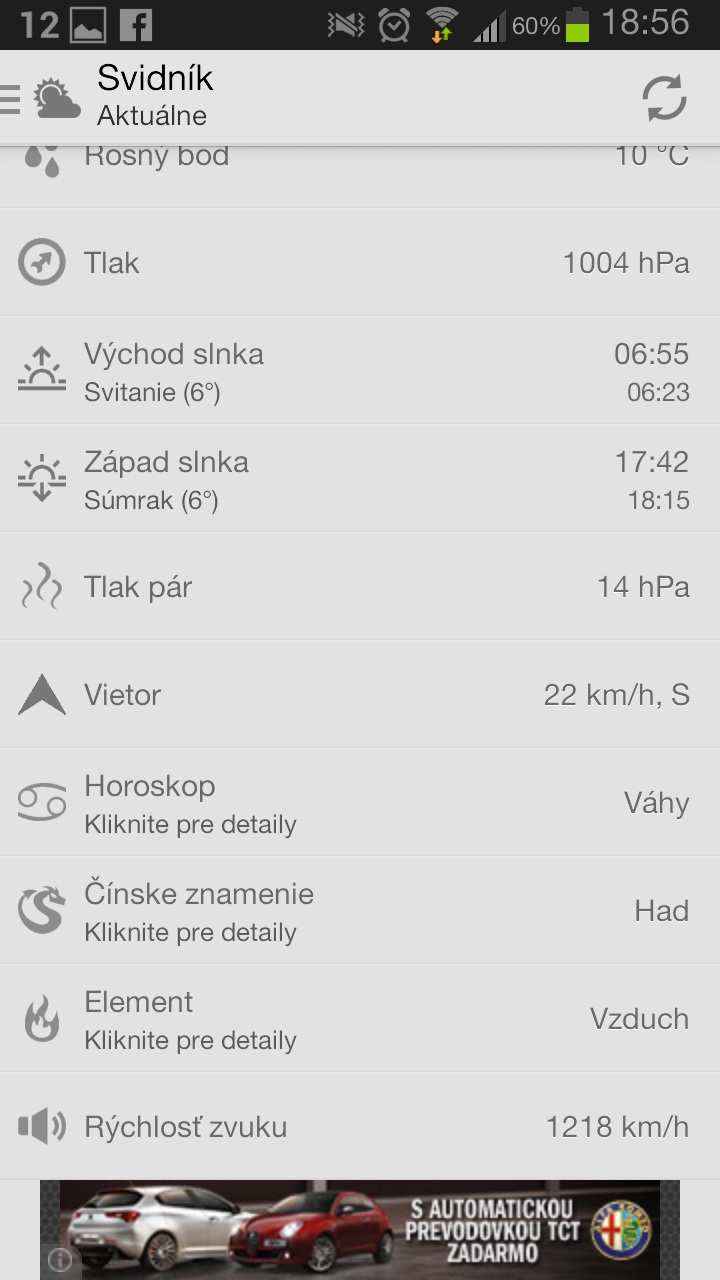
Task: Tap the ad info icon
Action: tap(60, 1260)
